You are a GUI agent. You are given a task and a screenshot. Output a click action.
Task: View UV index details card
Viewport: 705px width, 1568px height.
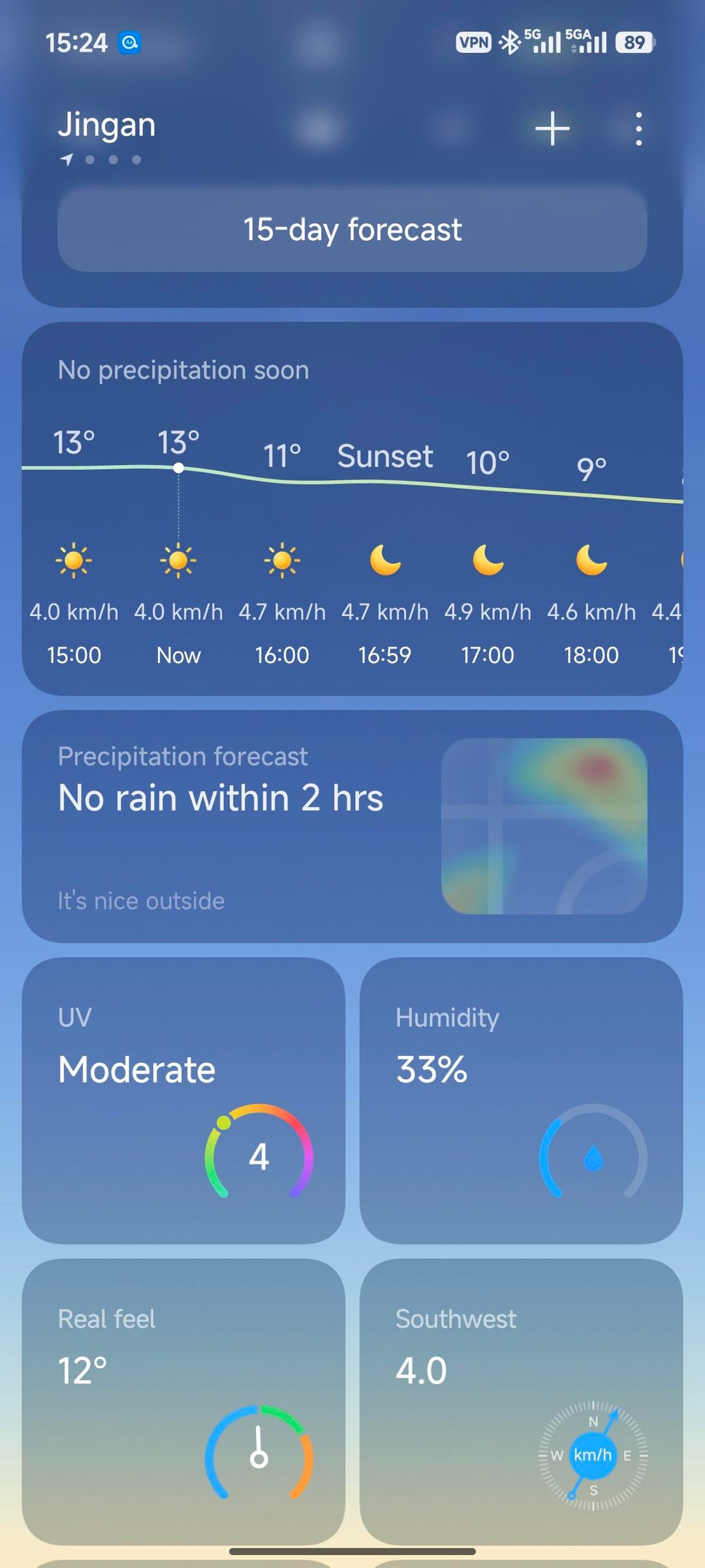pos(183,1100)
